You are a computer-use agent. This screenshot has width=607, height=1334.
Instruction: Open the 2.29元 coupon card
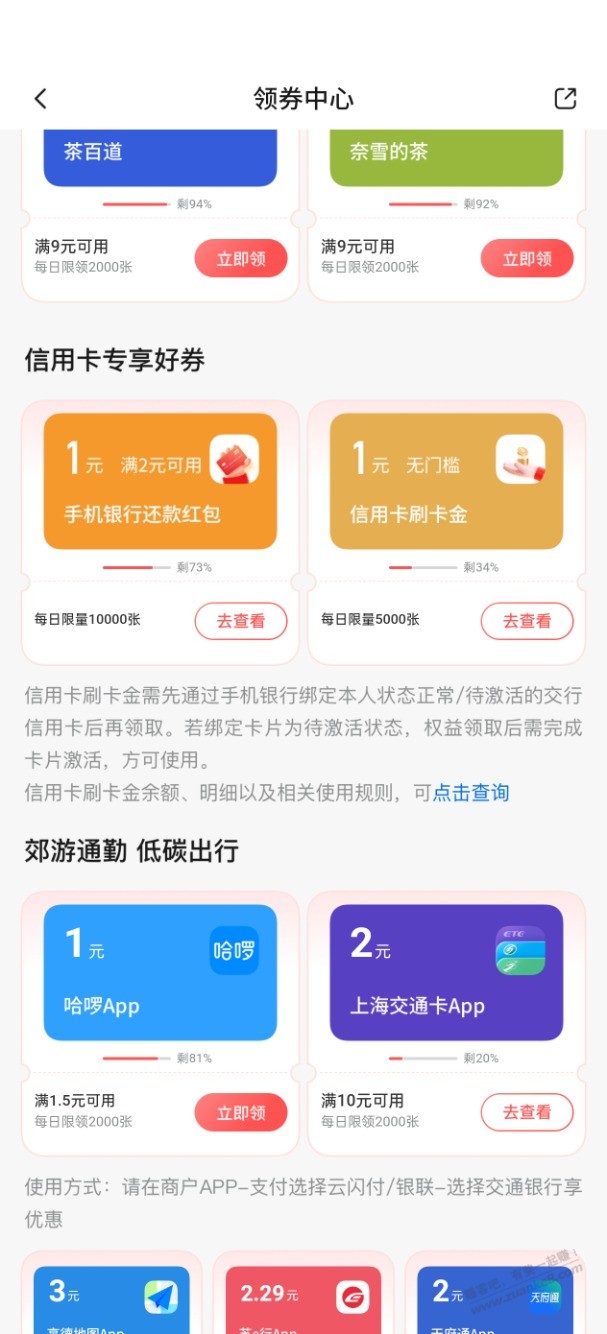[x=303, y=1300]
